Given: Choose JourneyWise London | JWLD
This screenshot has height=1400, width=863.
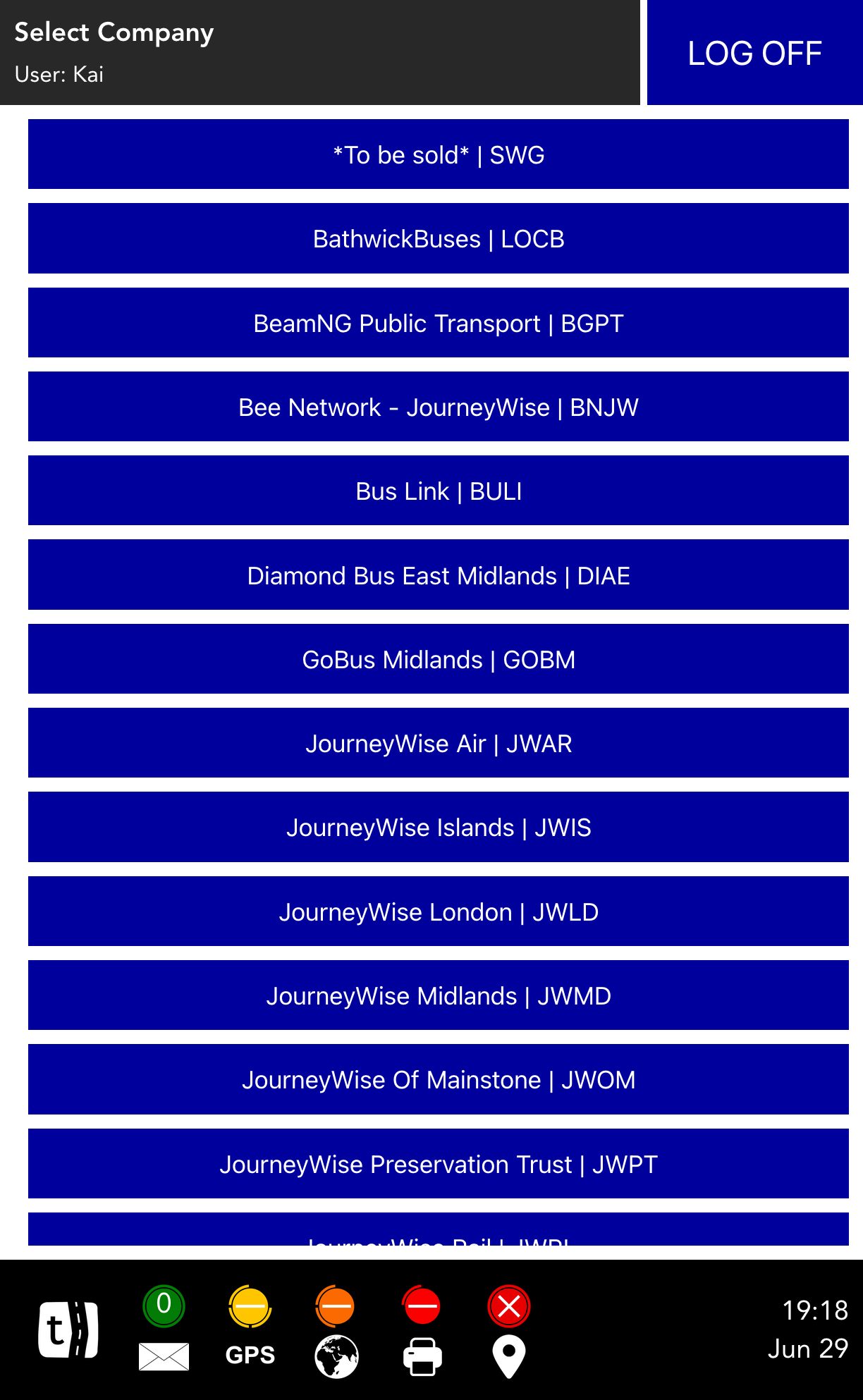Looking at the screenshot, I should (439, 911).
